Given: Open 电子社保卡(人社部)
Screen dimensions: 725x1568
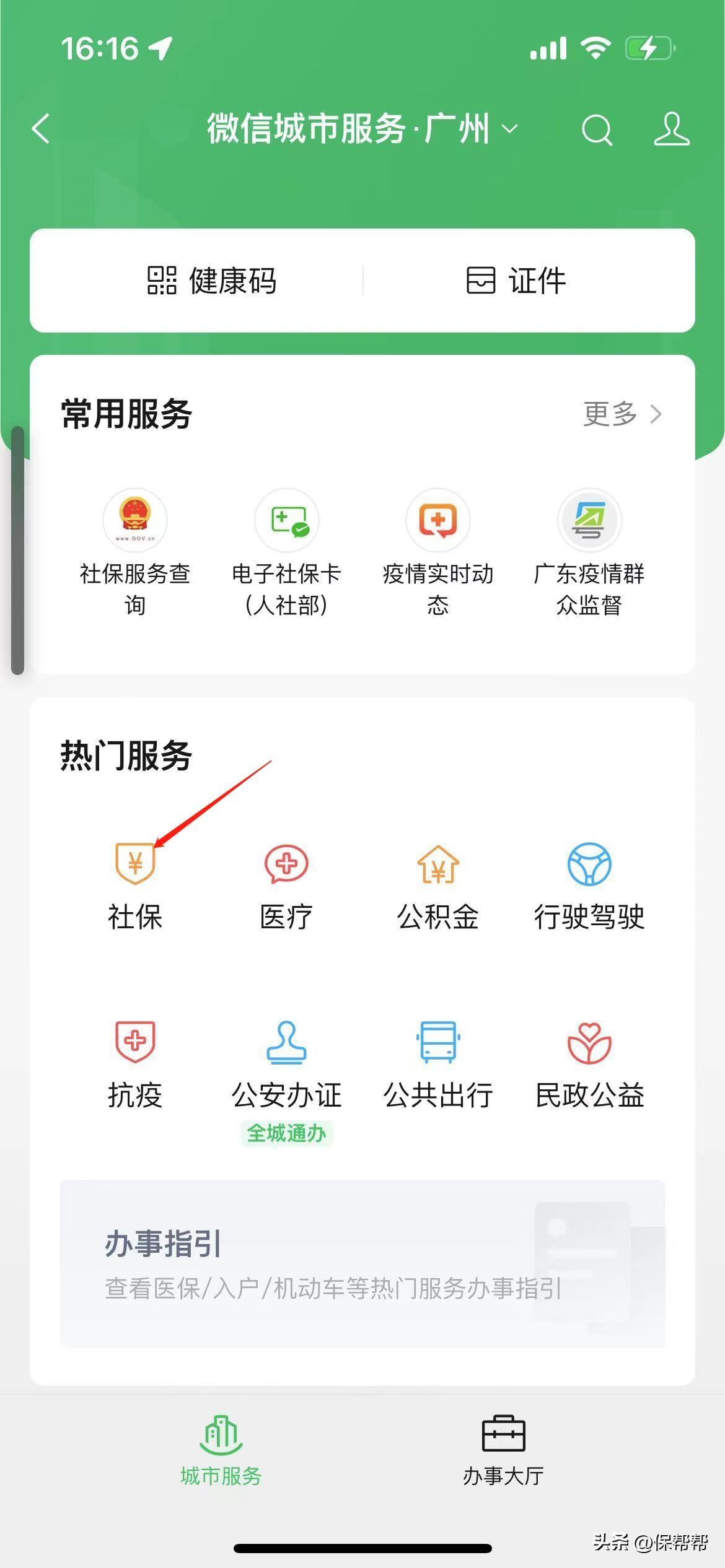Looking at the screenshot, I should 286,551.
